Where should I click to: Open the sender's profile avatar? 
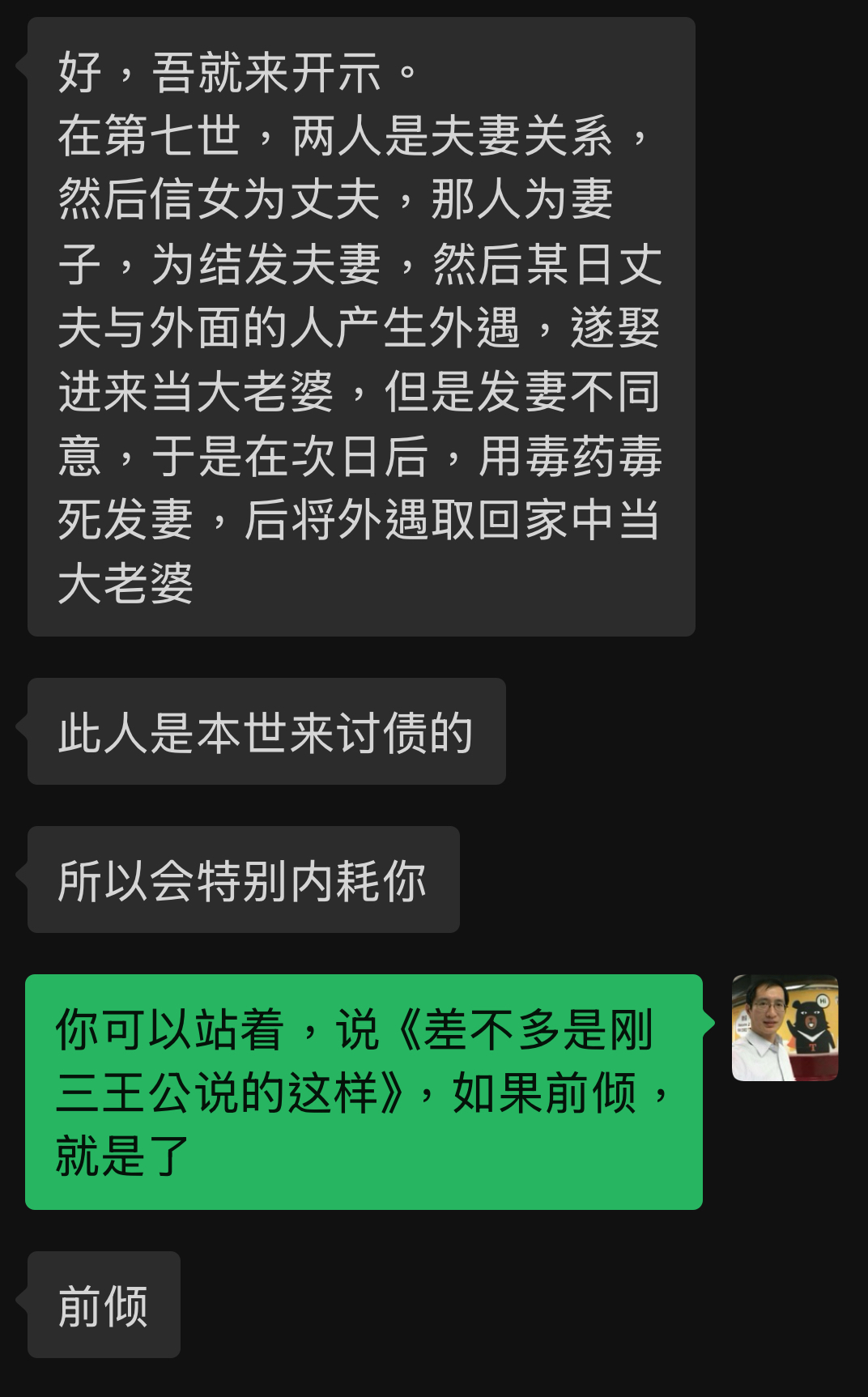785,1028
